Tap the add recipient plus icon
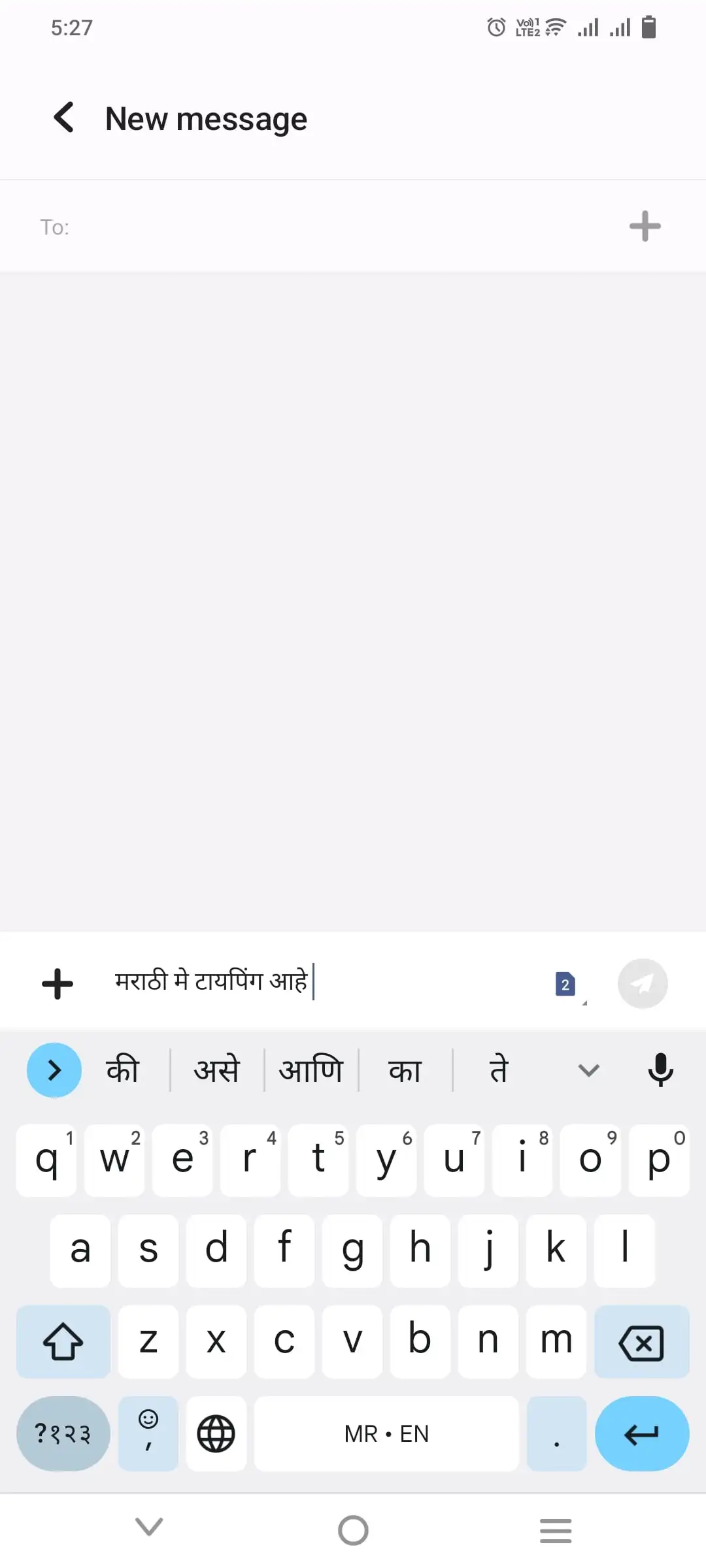This screenshot has height=1568, width=706. point(645,226)
